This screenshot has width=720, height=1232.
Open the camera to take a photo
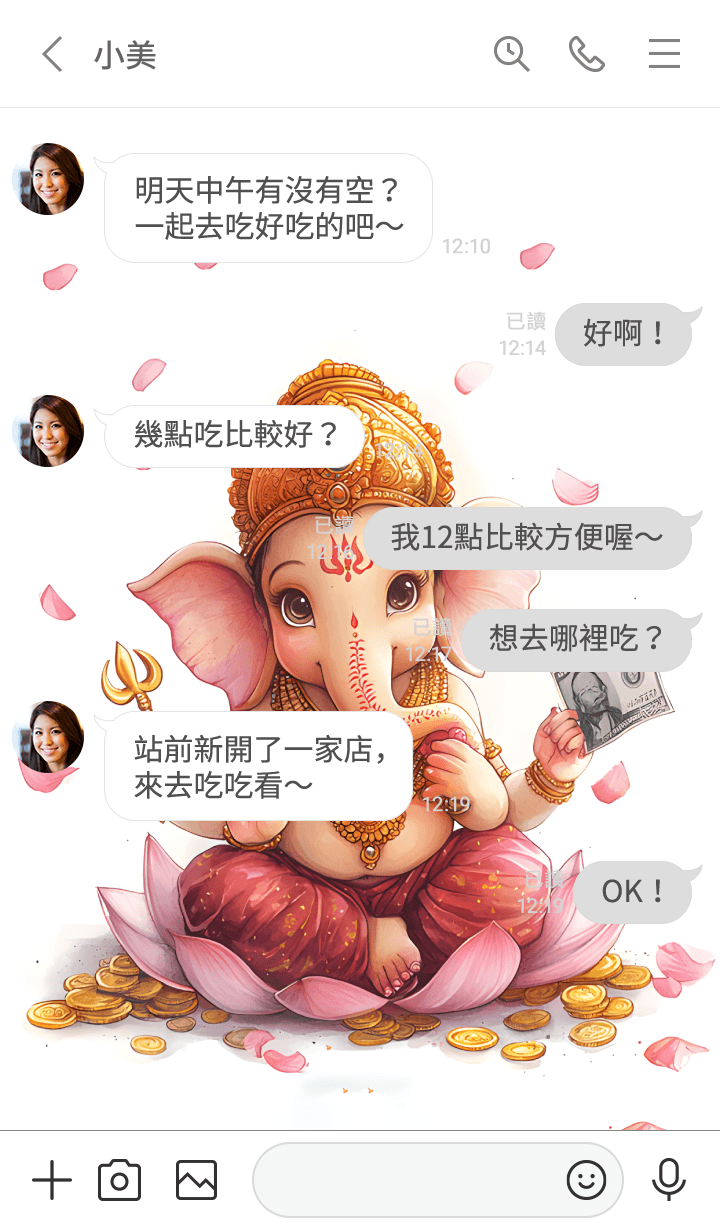click(x=119, y=1181)
